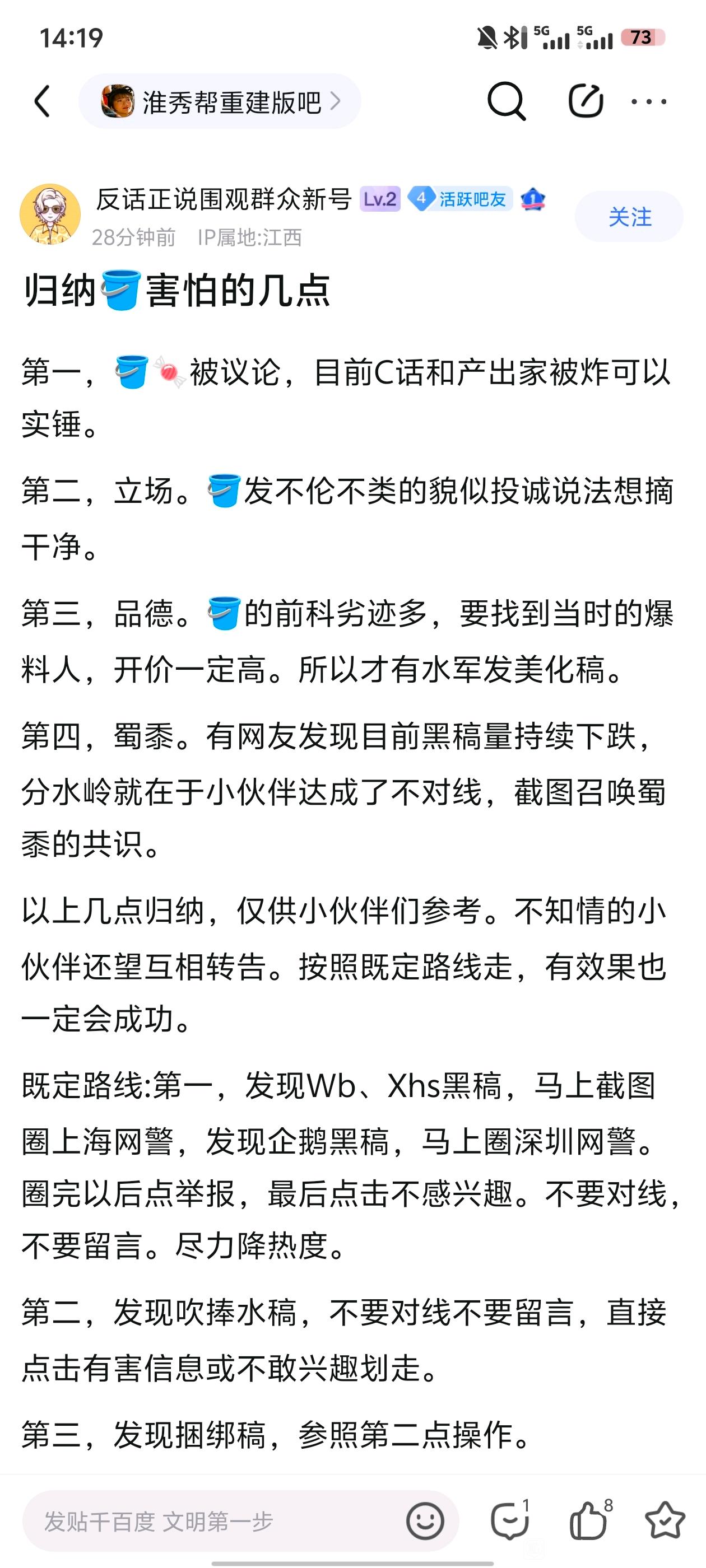Screen dimensions: 706x1568
Task: Tap the 活跃吧友 badge
Action: 461,199
